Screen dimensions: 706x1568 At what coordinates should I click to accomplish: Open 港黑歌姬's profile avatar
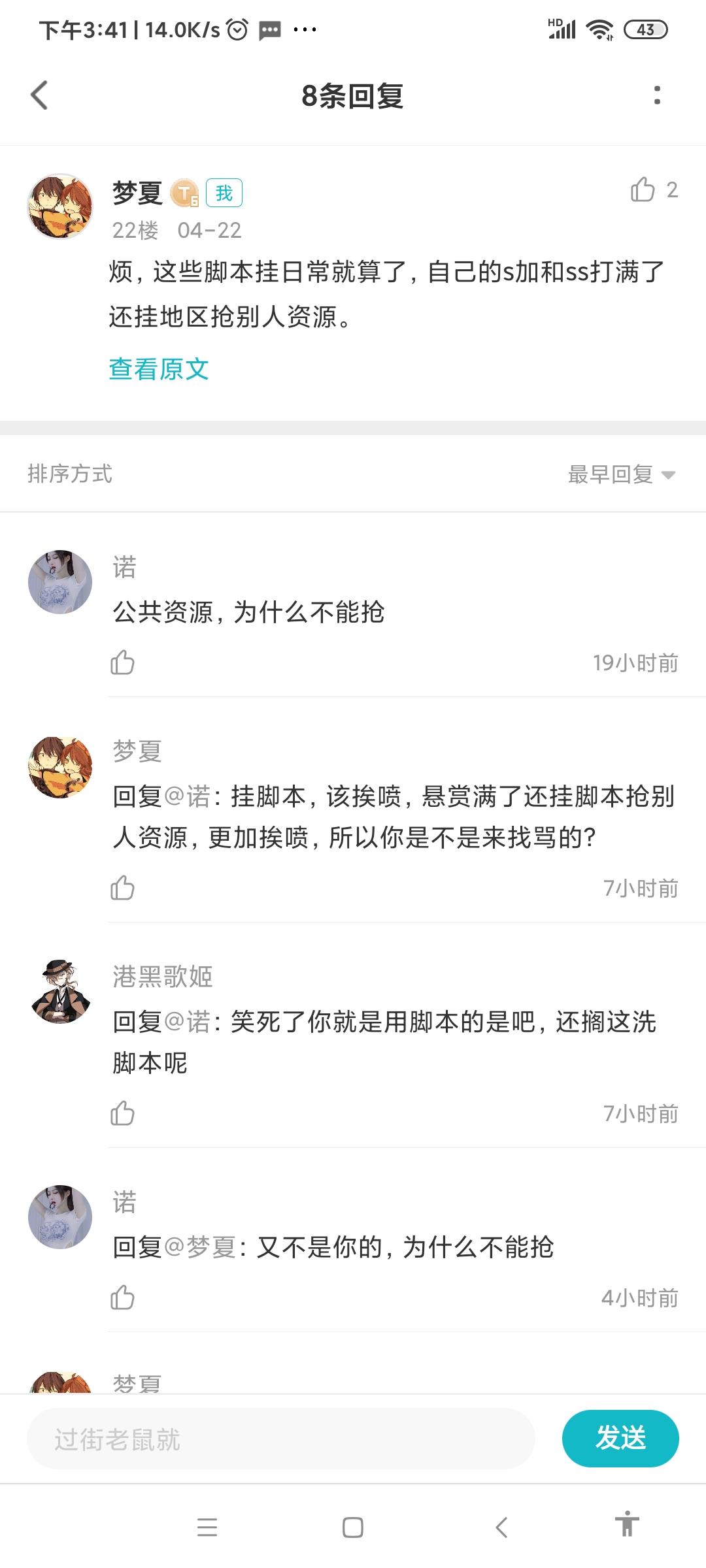point(60,991)
